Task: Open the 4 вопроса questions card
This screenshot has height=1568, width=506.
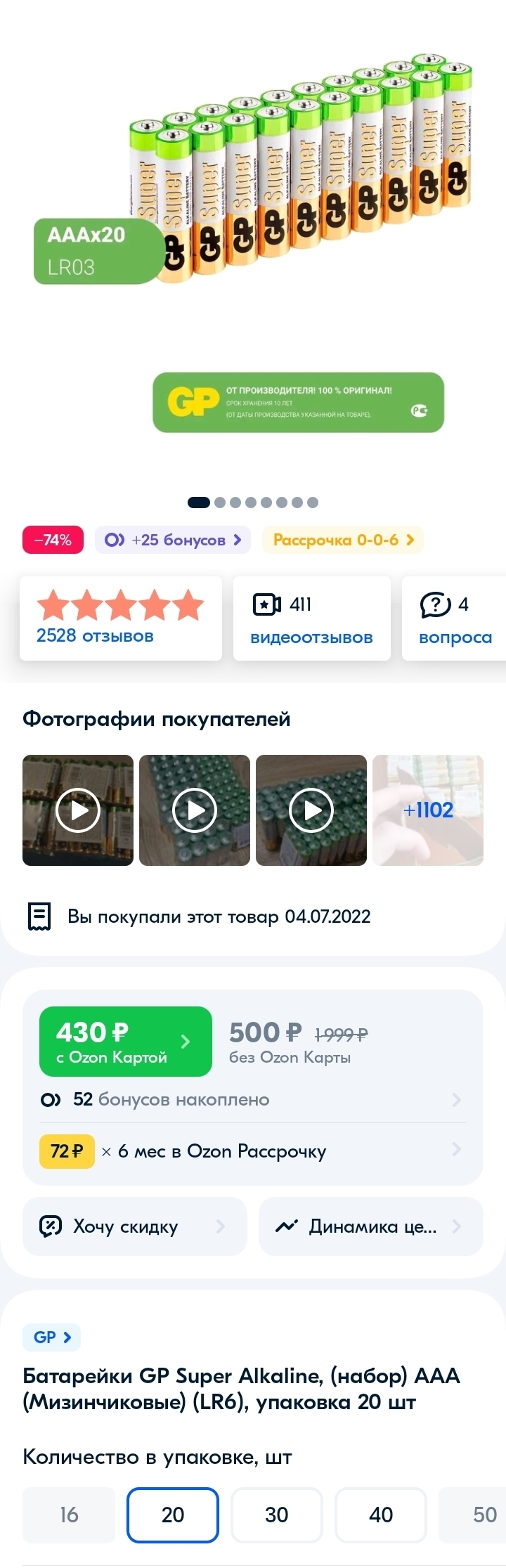Action: 455,618
